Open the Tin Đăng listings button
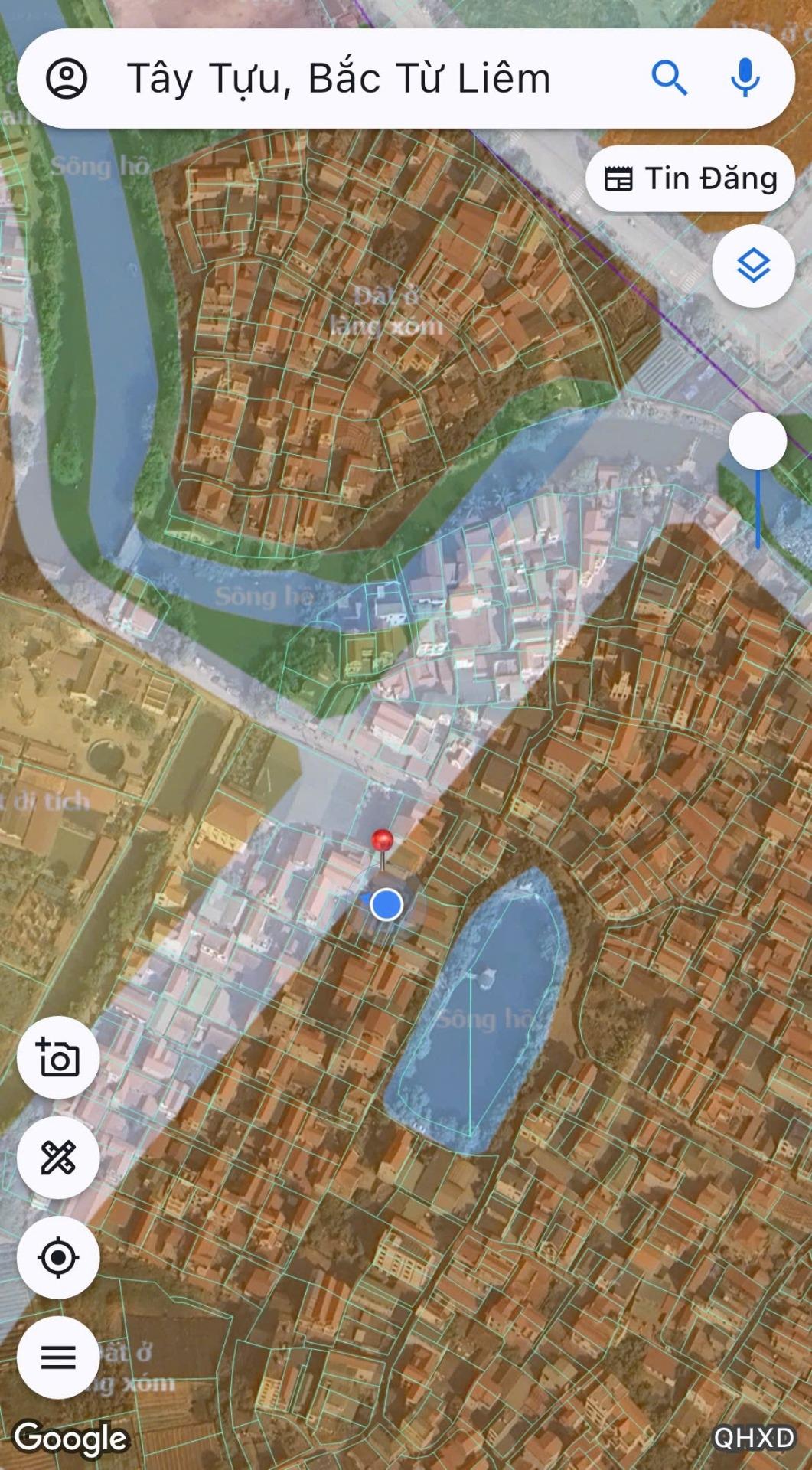This screenshot has width=812, height=1470. [x=690, y=178]
